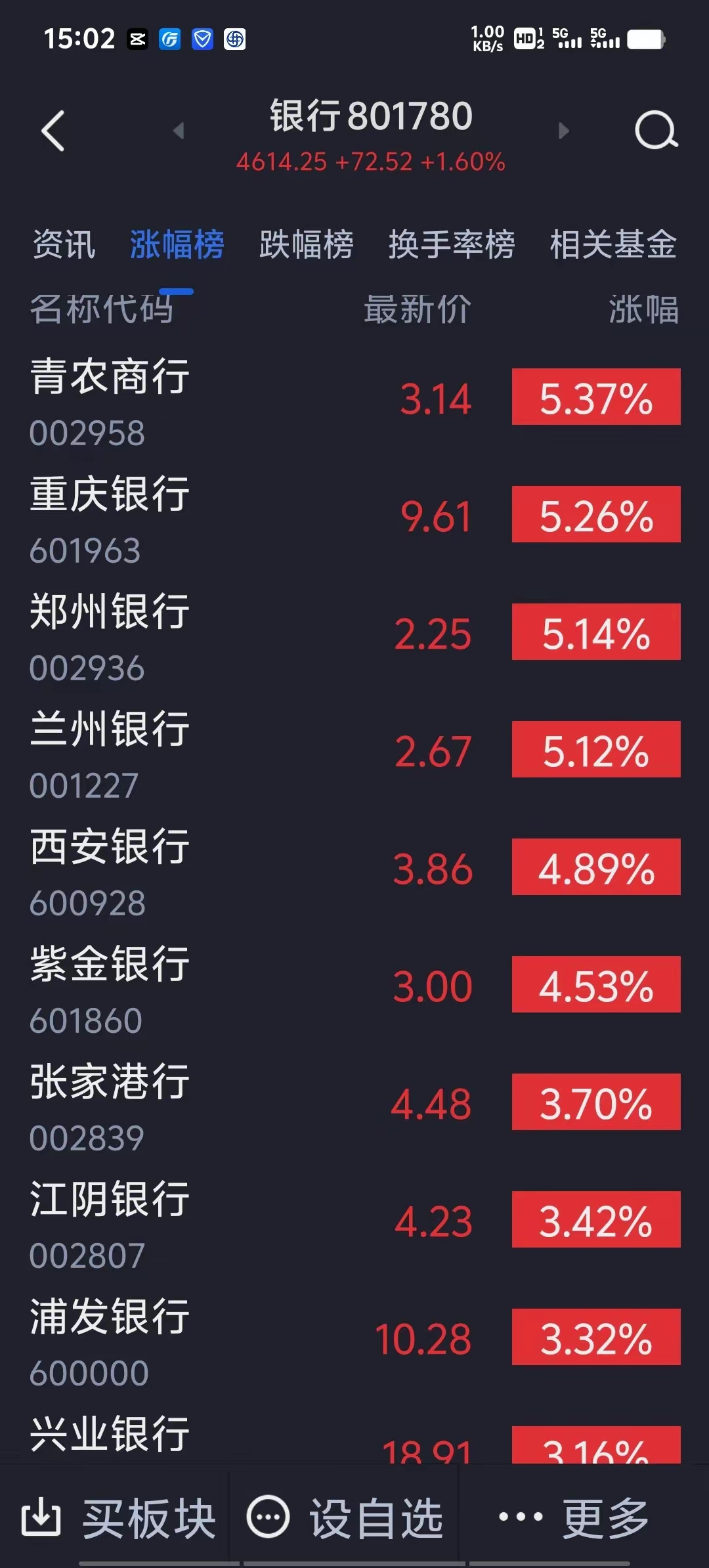This screenshot has height=1568, width=709.
Task: Switch to the 跌幅榜 tab
Action: pyautogui.click(x=306, y=243)
